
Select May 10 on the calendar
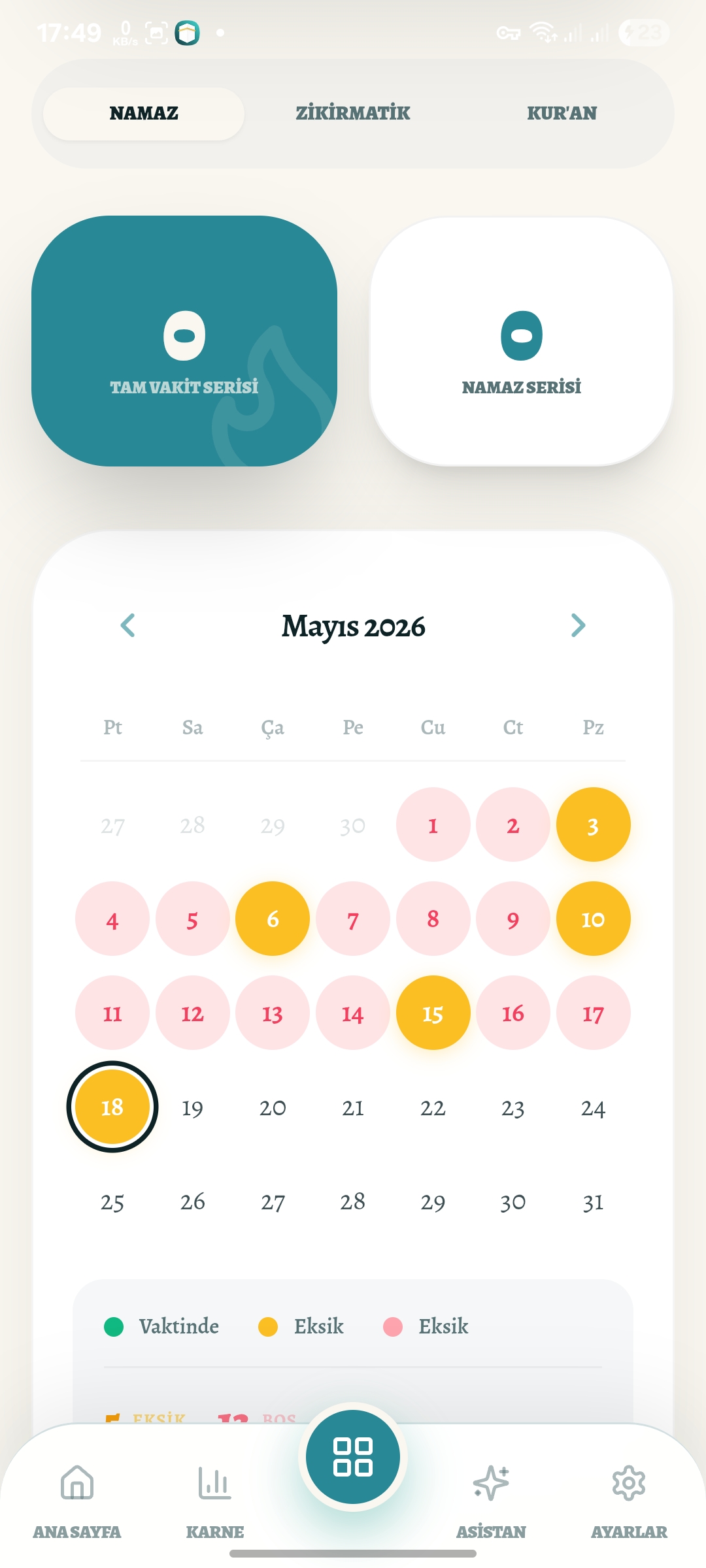(x=593, y=919)
